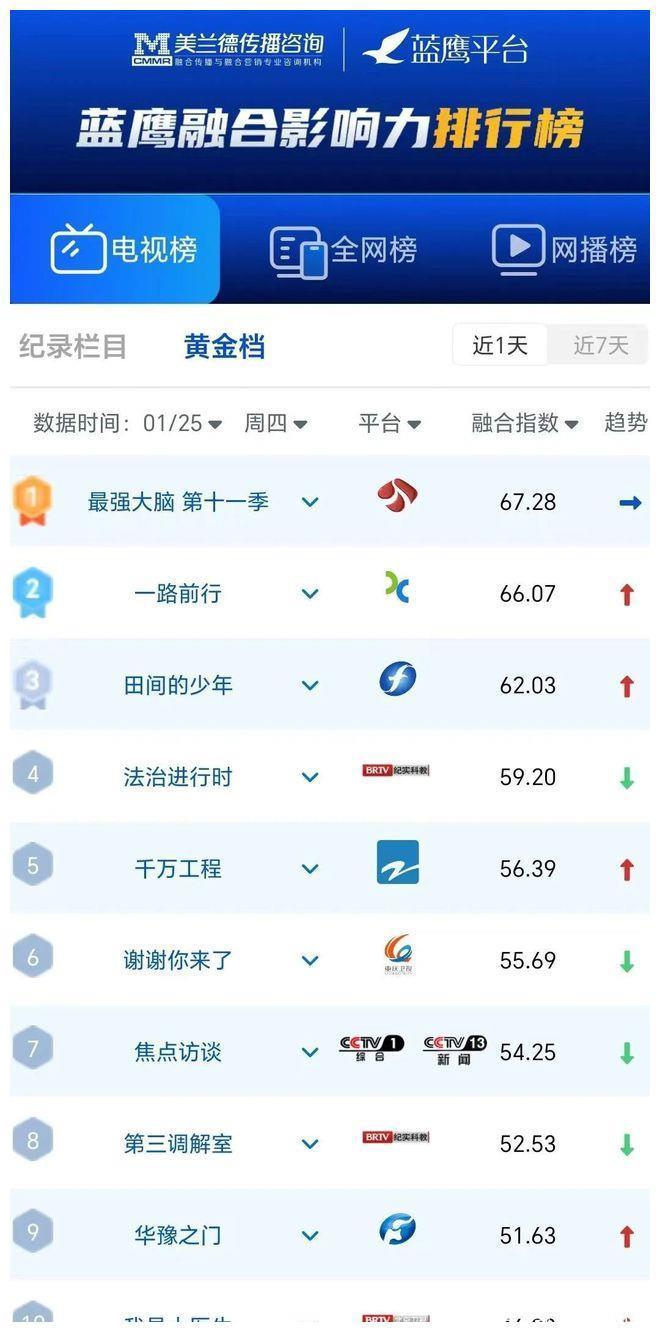
Task: Show data for 近7天
Action: click(x=600, y=346)
